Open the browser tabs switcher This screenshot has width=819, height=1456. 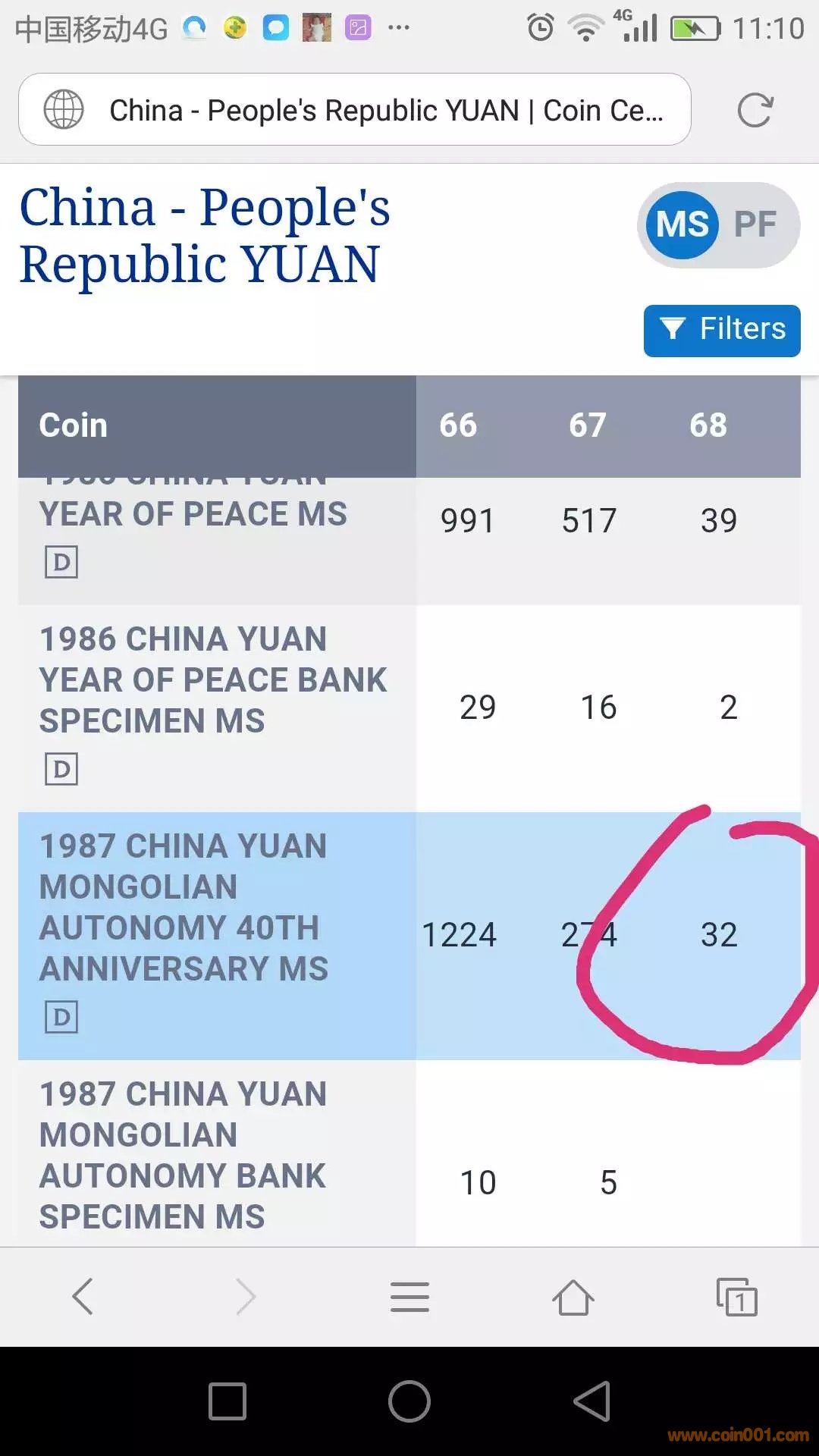(737, 1296)
